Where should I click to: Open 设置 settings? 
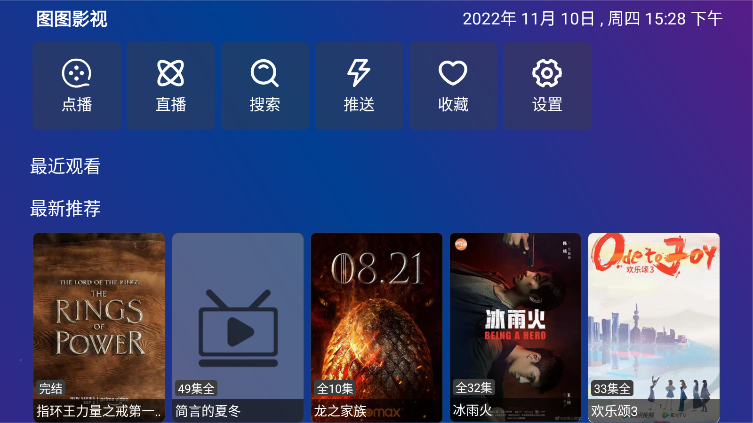pos(547,86)
